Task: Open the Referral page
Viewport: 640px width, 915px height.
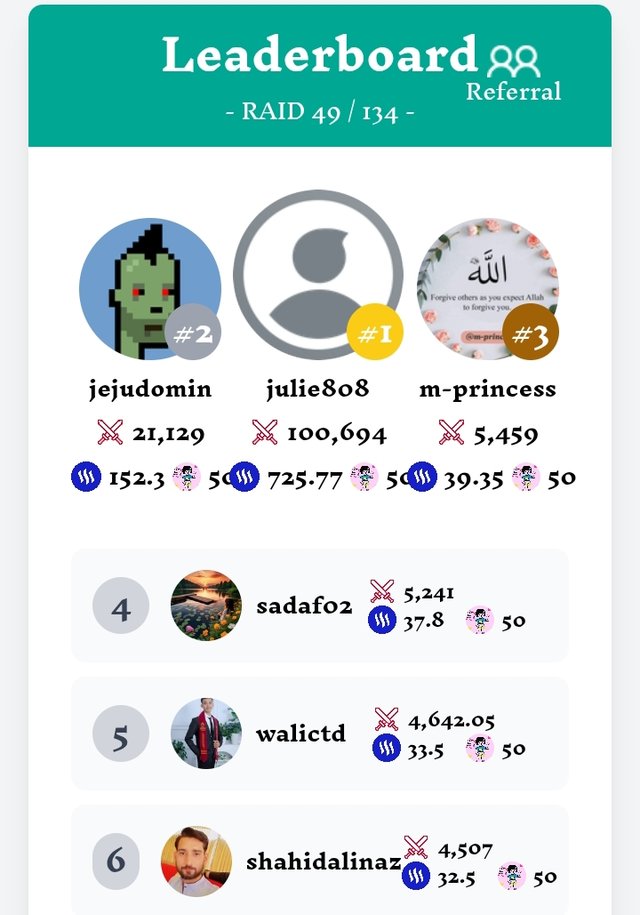Action: tap(514, 74)
